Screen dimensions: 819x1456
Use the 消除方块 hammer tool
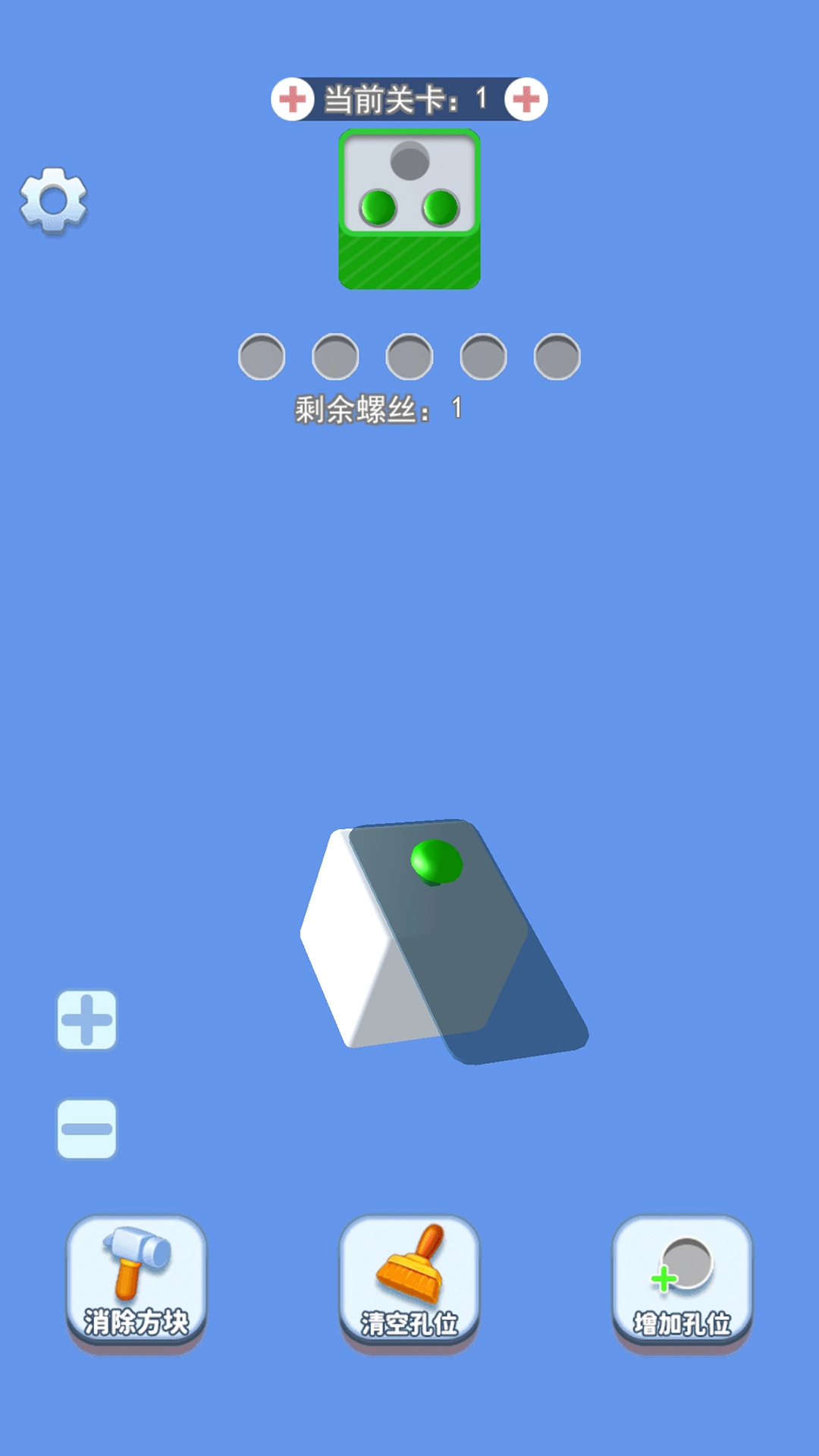pyautogui.click(x=136, y=1280)
